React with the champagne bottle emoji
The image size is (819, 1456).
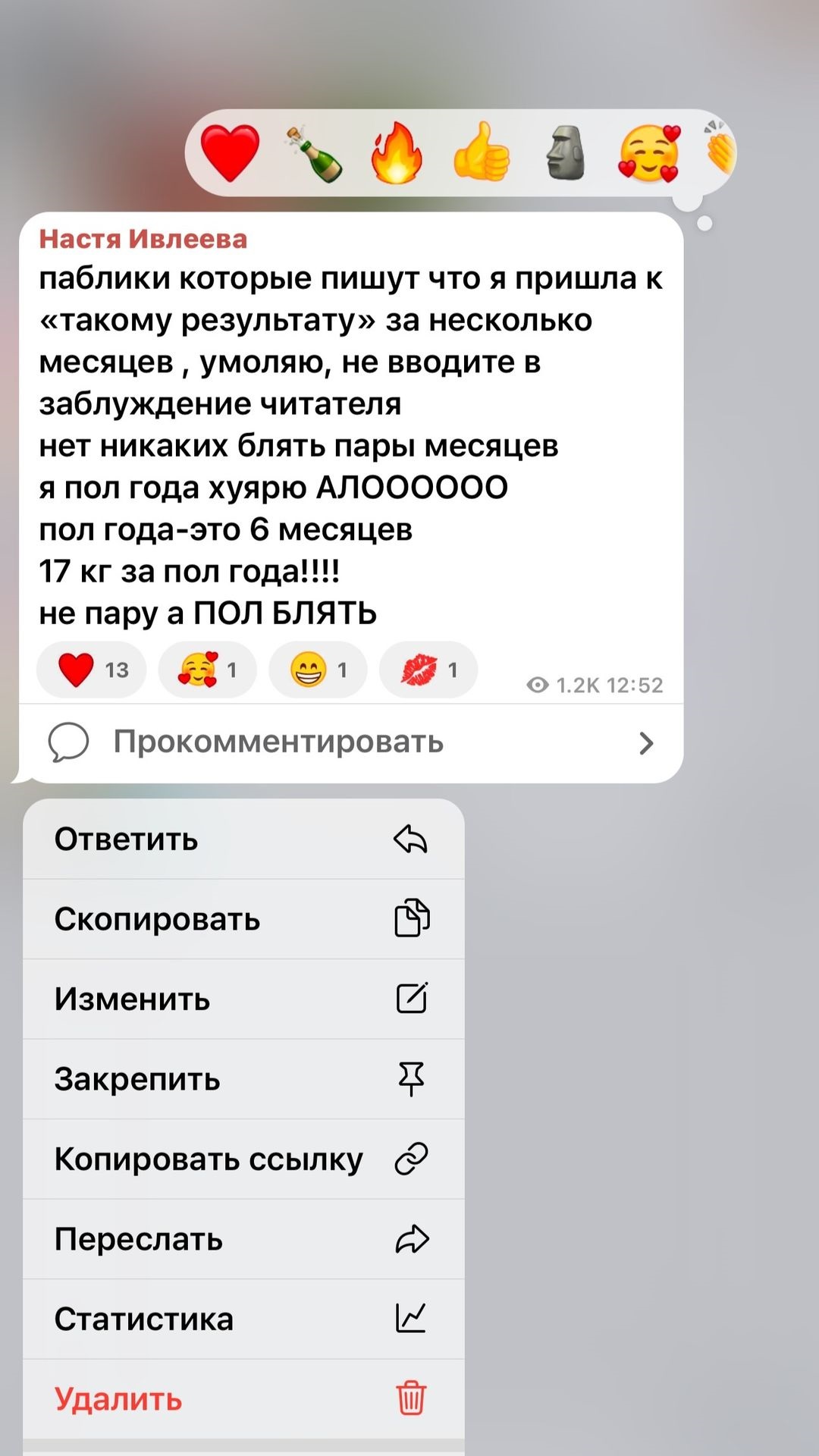coord(314,154)
